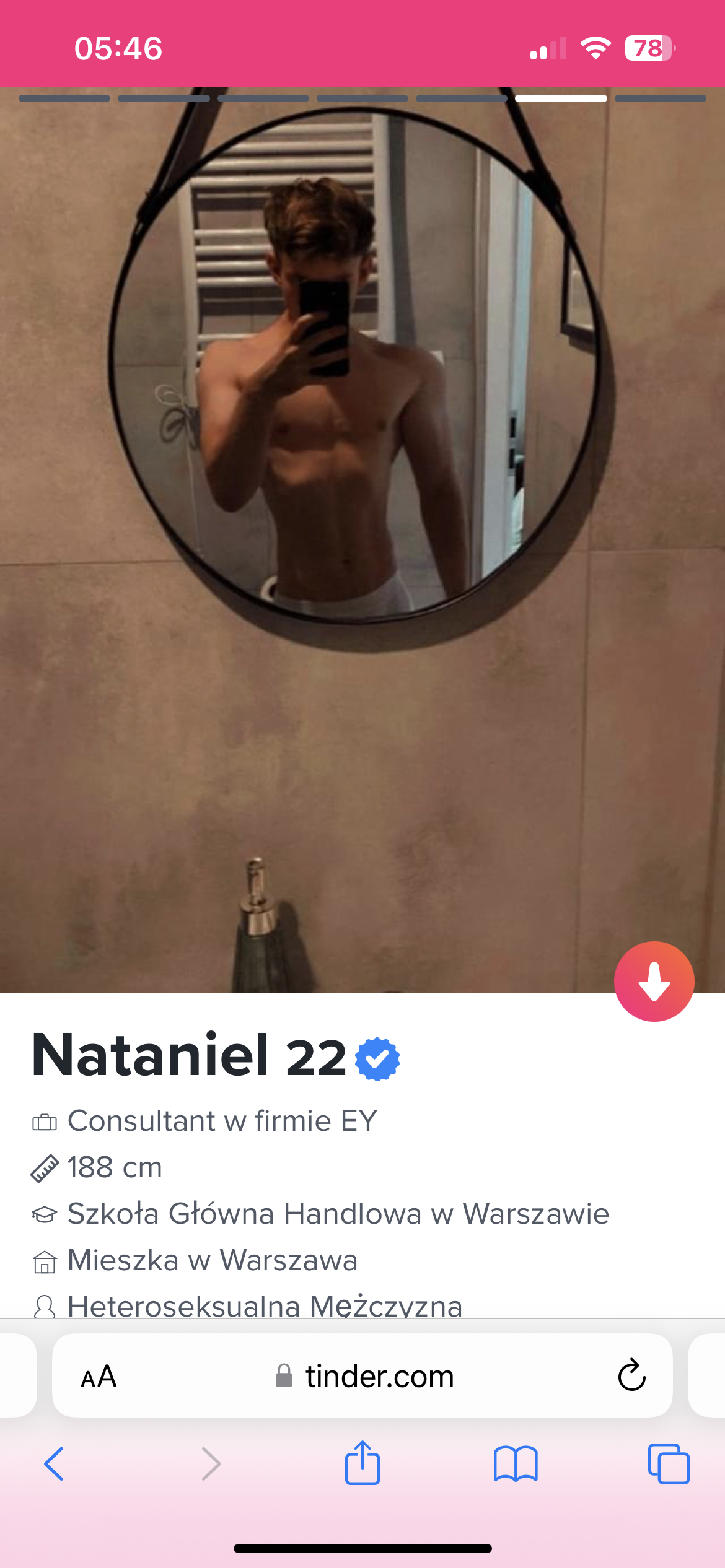Image resolution: width=725 pixels, height=1568 pixels.
Task: Show all open Safari tabs
Action: [x=668, y=1464]
